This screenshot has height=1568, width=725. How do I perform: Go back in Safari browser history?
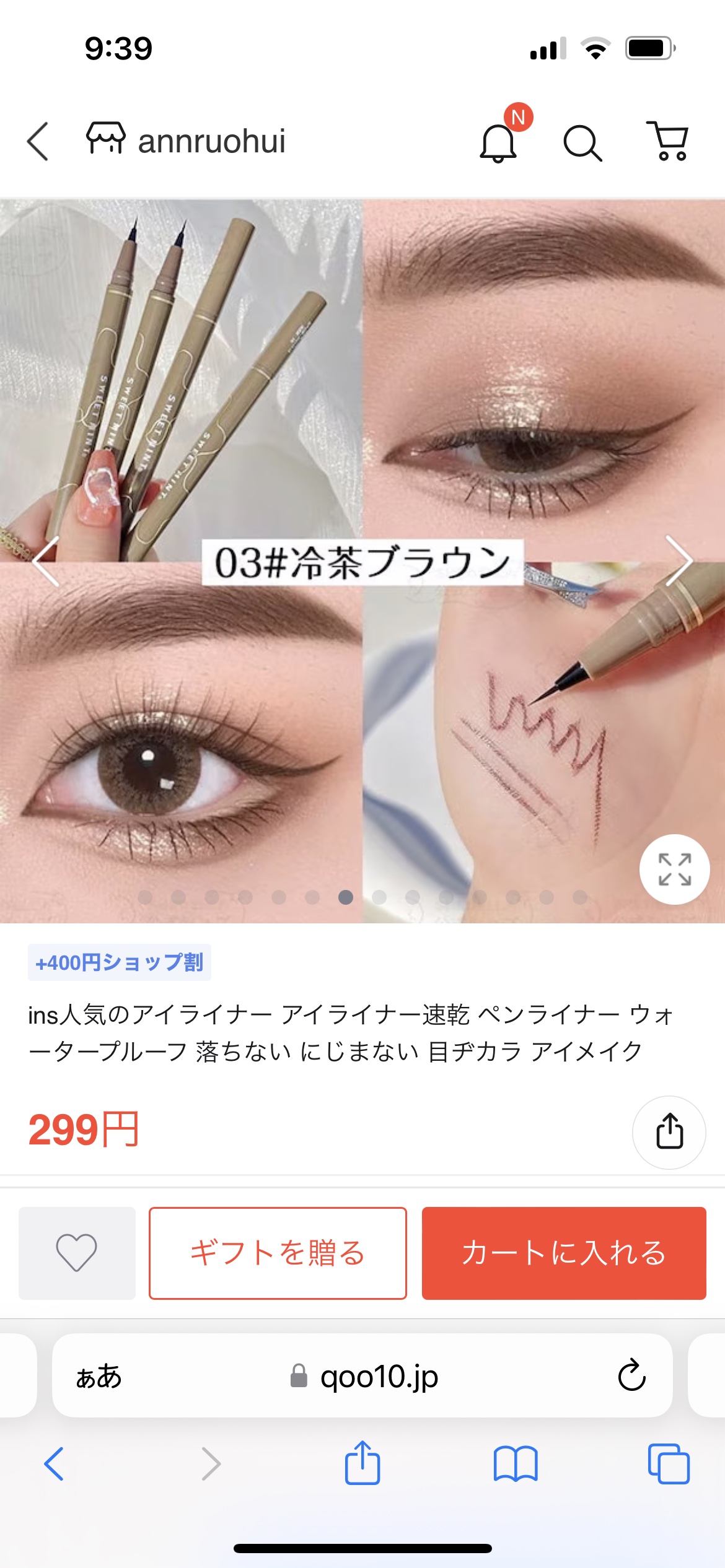[55, 1464]
